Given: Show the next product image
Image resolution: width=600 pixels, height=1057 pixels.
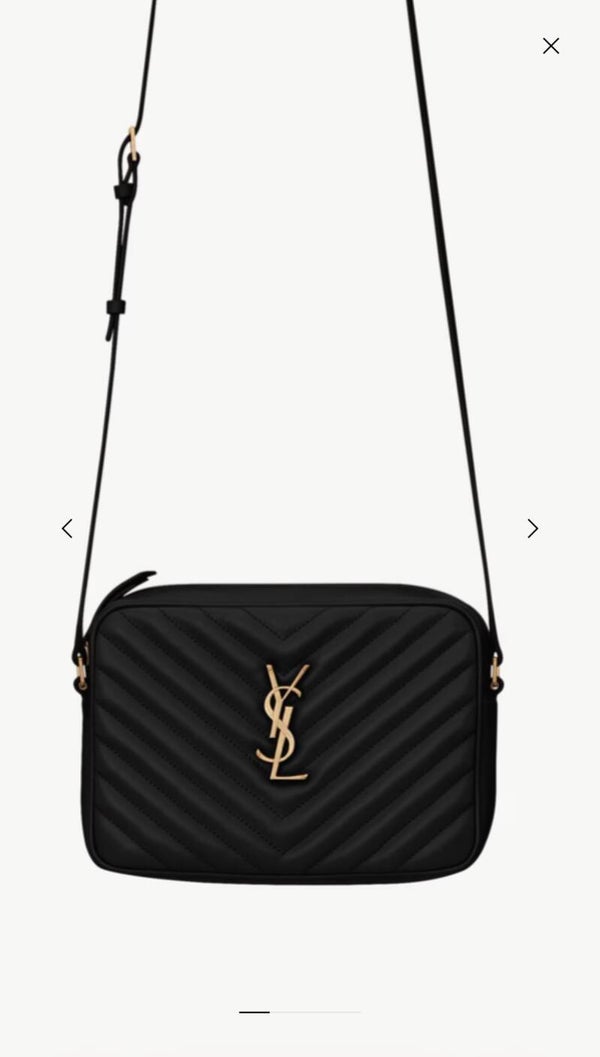Looking at the screenshot, I should tap(533, 528).
